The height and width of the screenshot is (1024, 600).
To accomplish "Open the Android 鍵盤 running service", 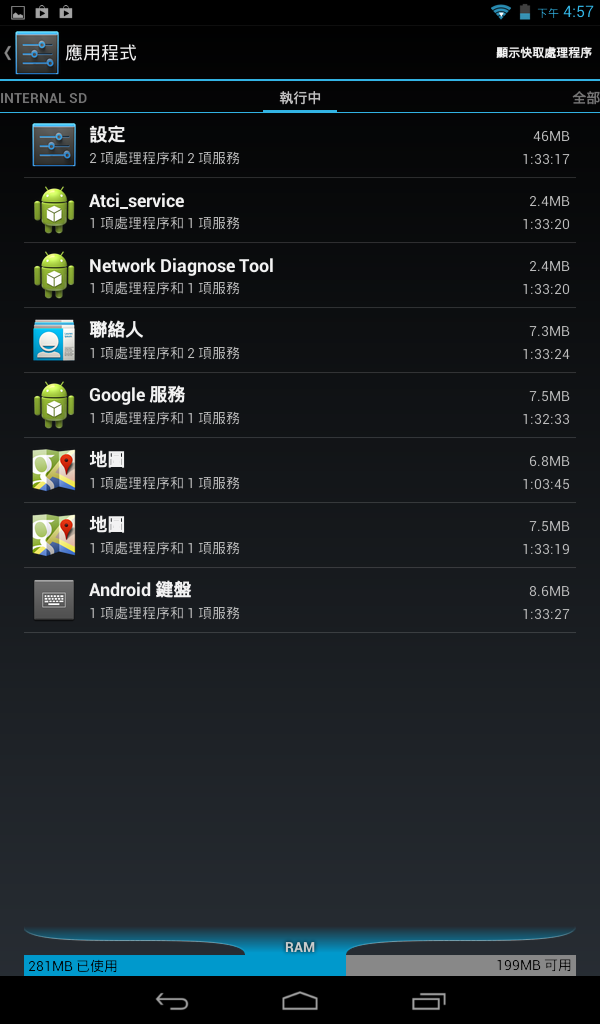I will pos(300,600).
